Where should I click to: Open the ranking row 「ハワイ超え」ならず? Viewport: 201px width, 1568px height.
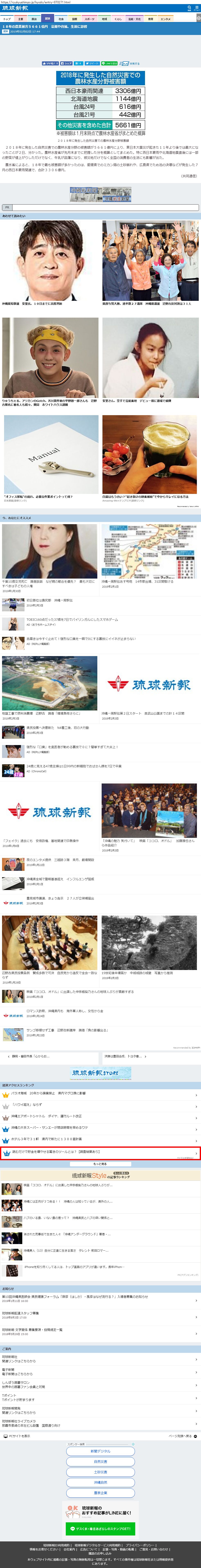(x=101, y=1104)
